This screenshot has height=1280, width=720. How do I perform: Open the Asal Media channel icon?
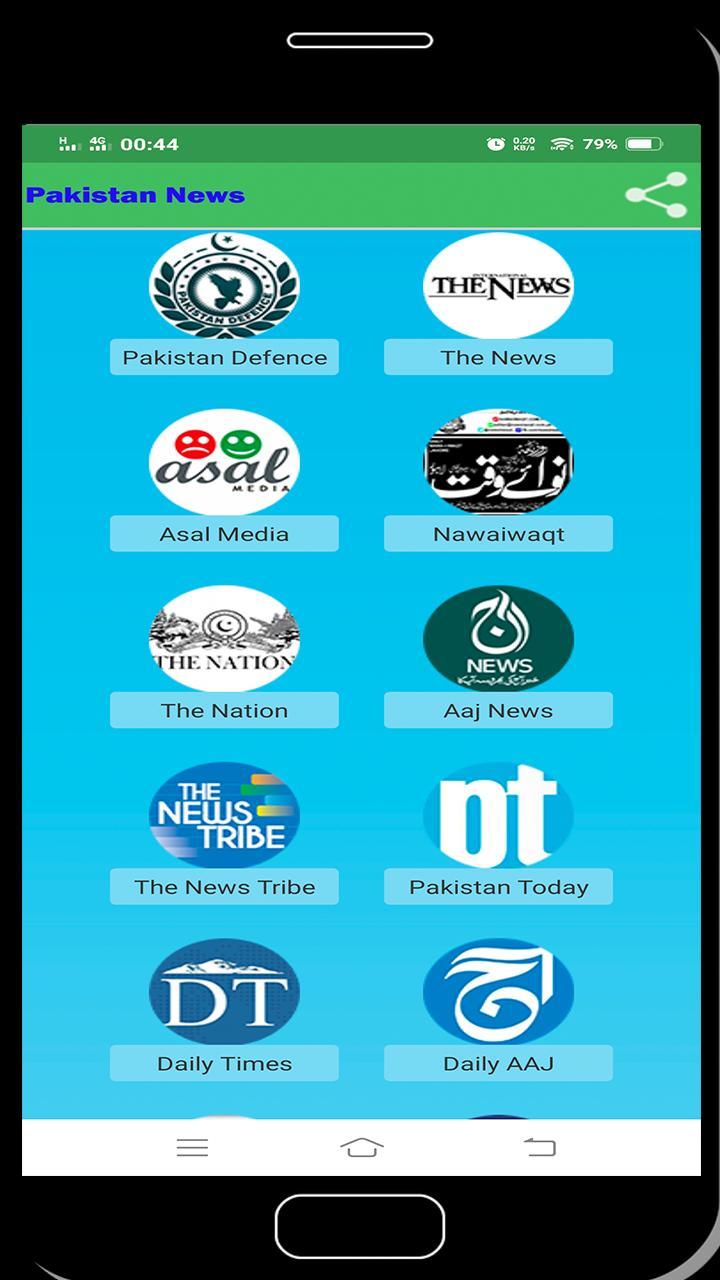(224, 462)
